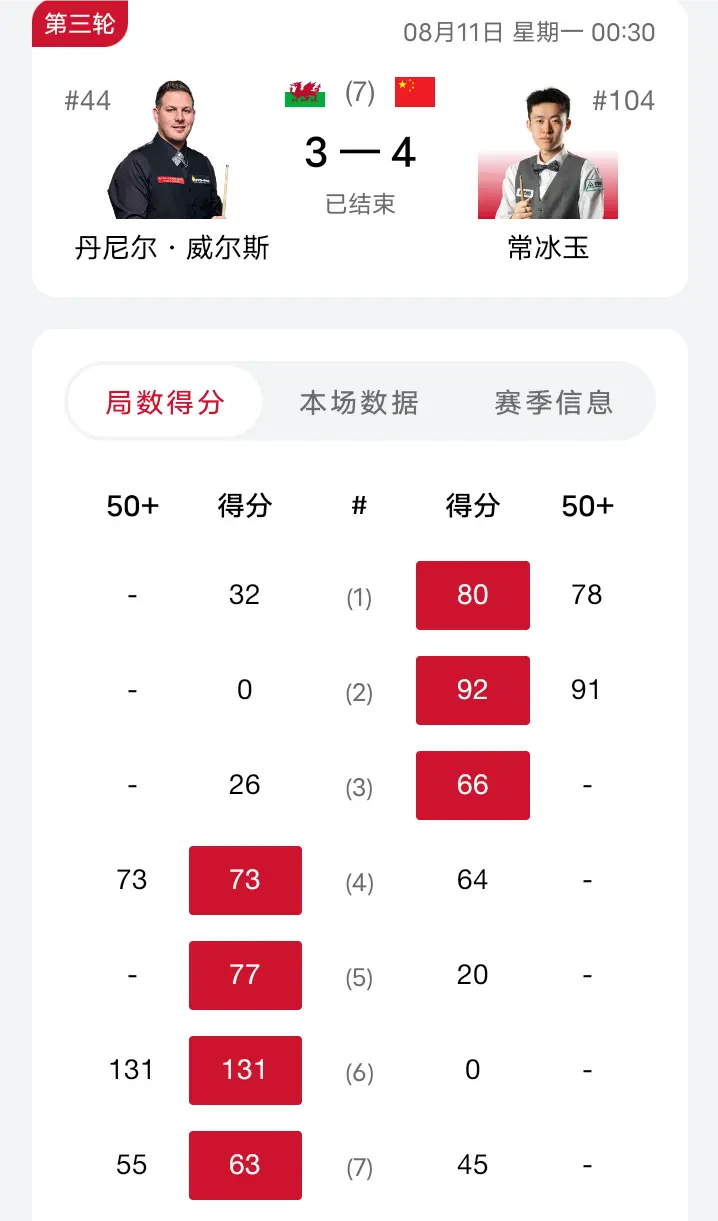Switch to the 本场数据 tab

(359, 402)
